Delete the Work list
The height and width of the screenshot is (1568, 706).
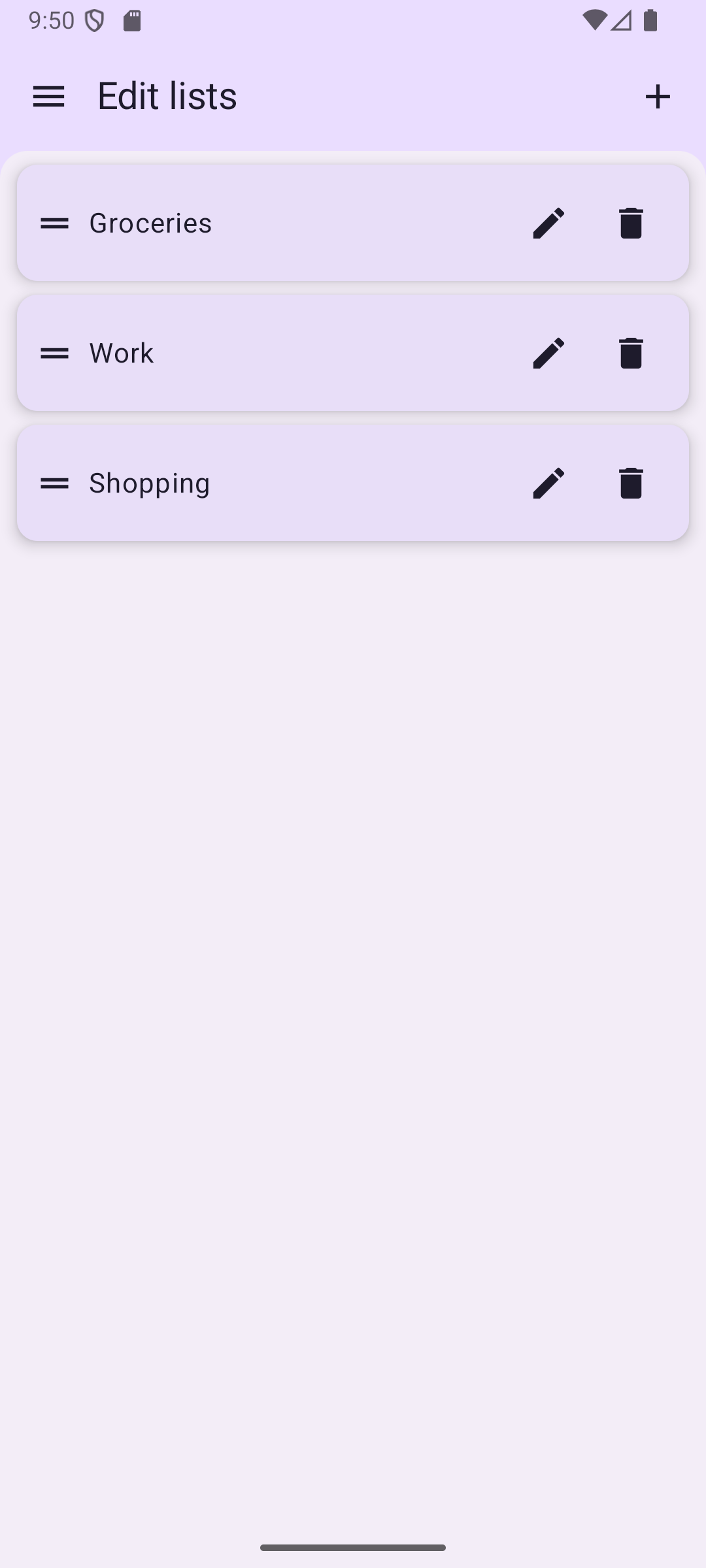[x=631, y=353]
